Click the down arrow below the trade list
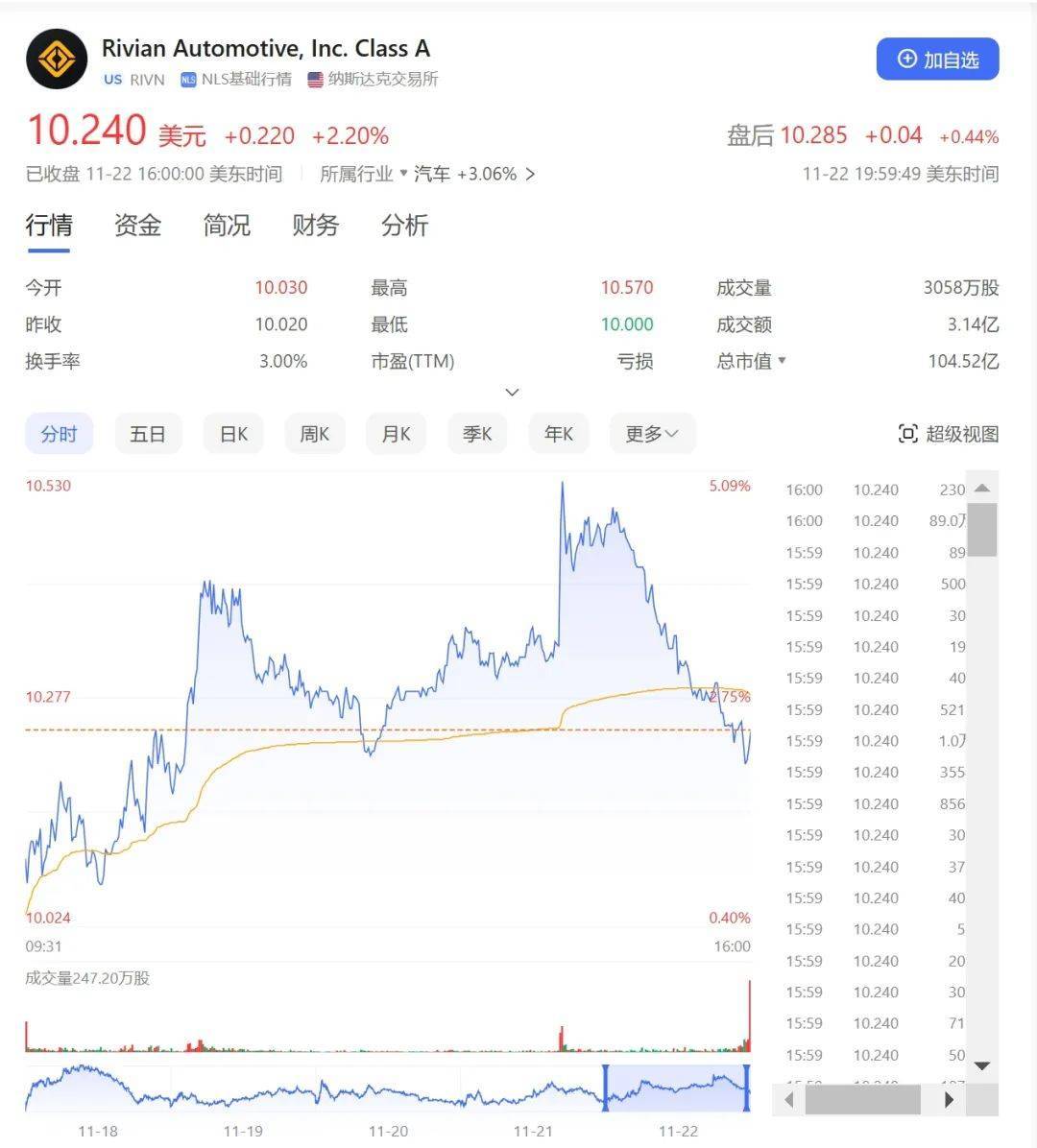Image resolution: width=1037 pixels, height=1148 pixels. click(x=981, y=1065)
